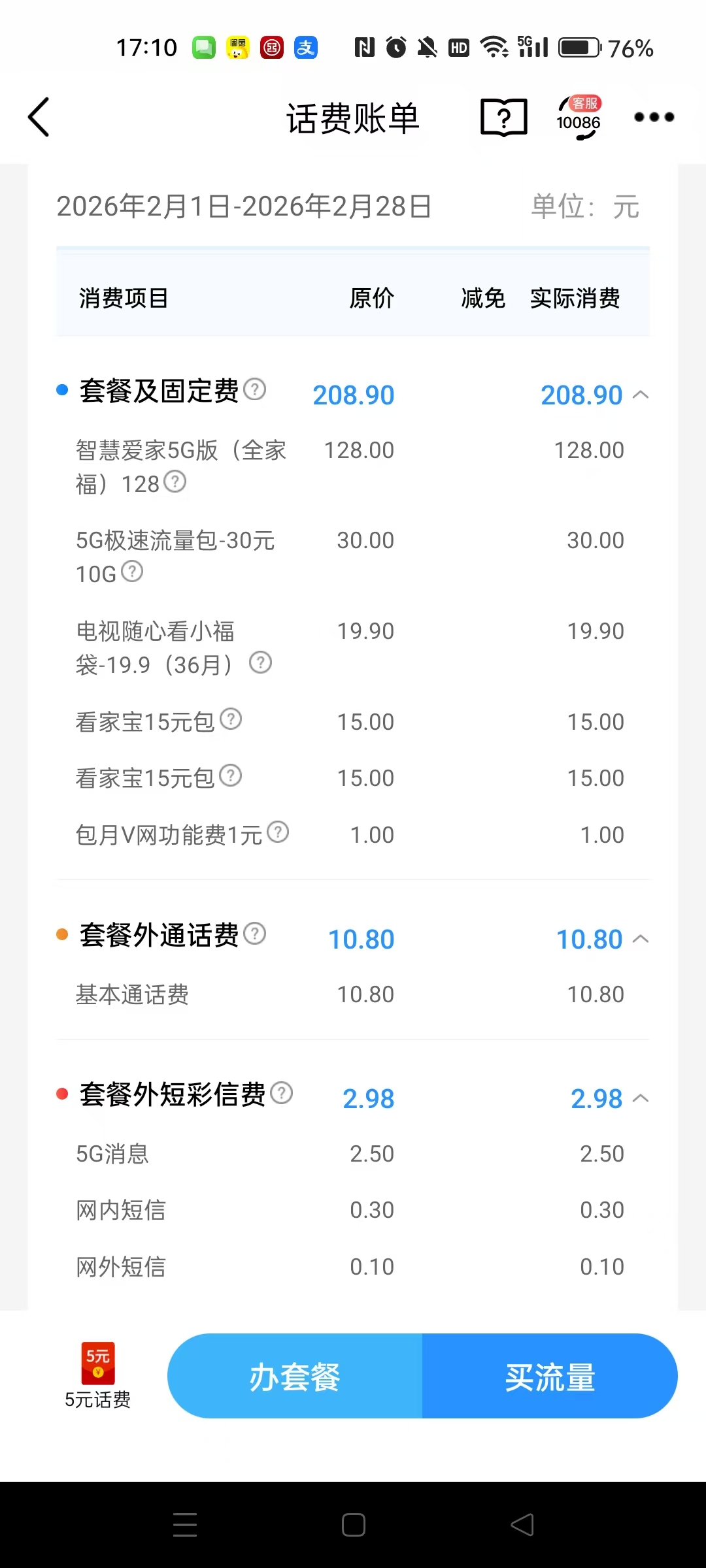Image resolution: width=706 pixels, height=1568 pixels.
Task: Tap the 办套餐 button
Action: [295, 1376]
